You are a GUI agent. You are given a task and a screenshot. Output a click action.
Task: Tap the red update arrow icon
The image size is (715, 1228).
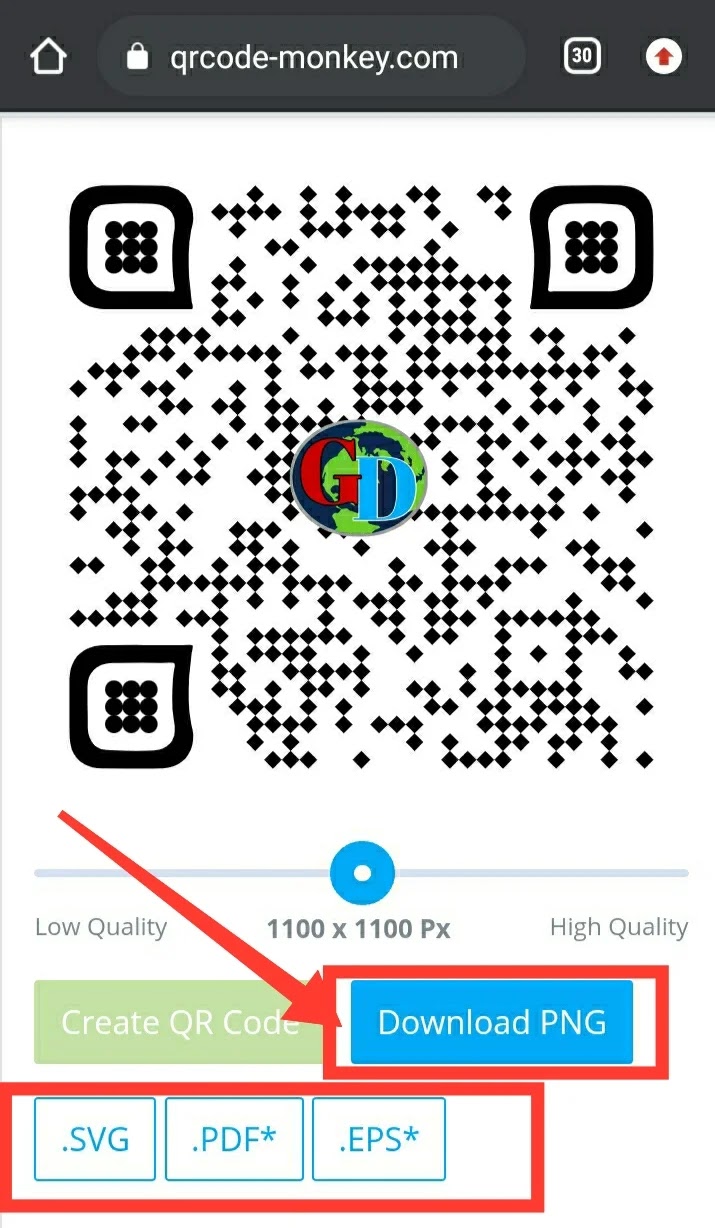[662, 57]
